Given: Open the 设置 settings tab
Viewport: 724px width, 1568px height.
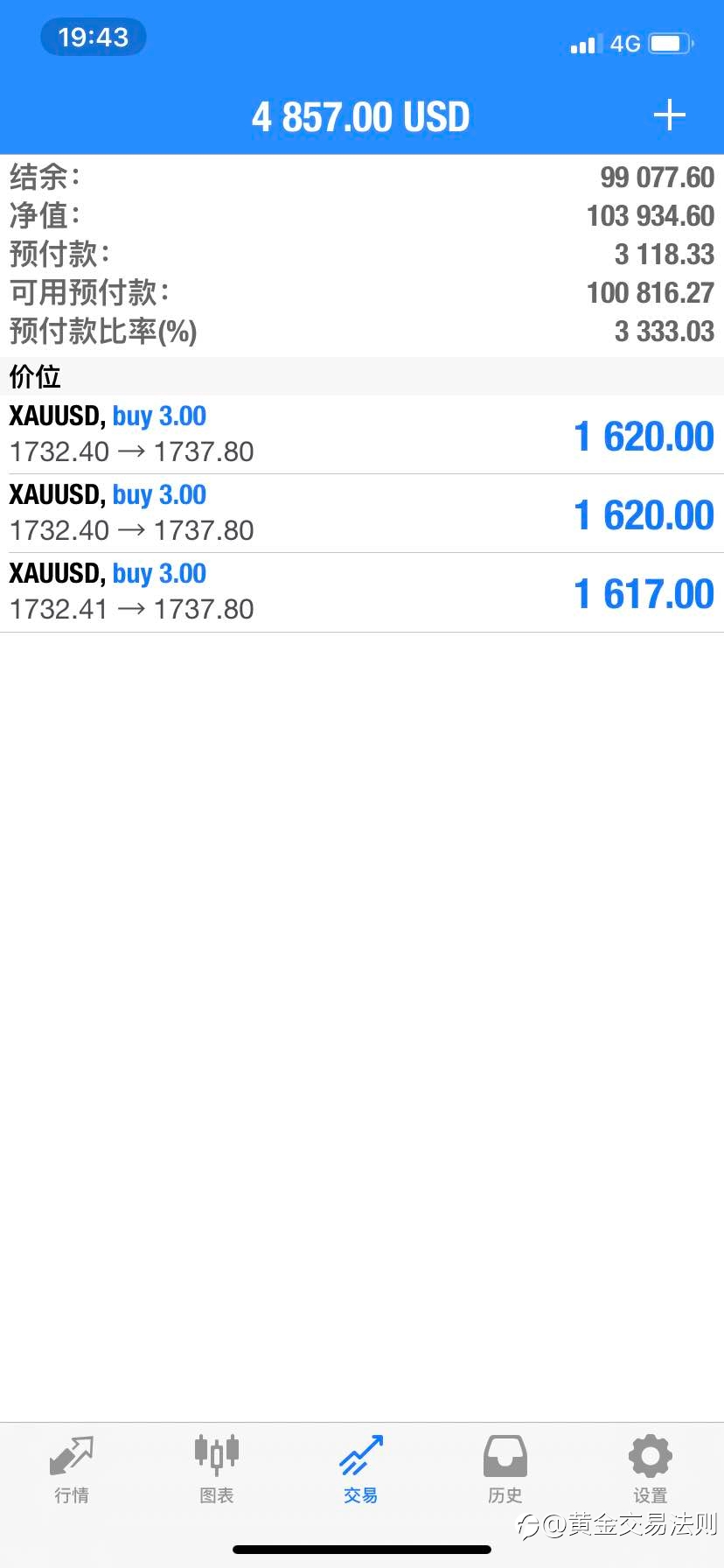Looking at the screenshot, I should 651,1470.
